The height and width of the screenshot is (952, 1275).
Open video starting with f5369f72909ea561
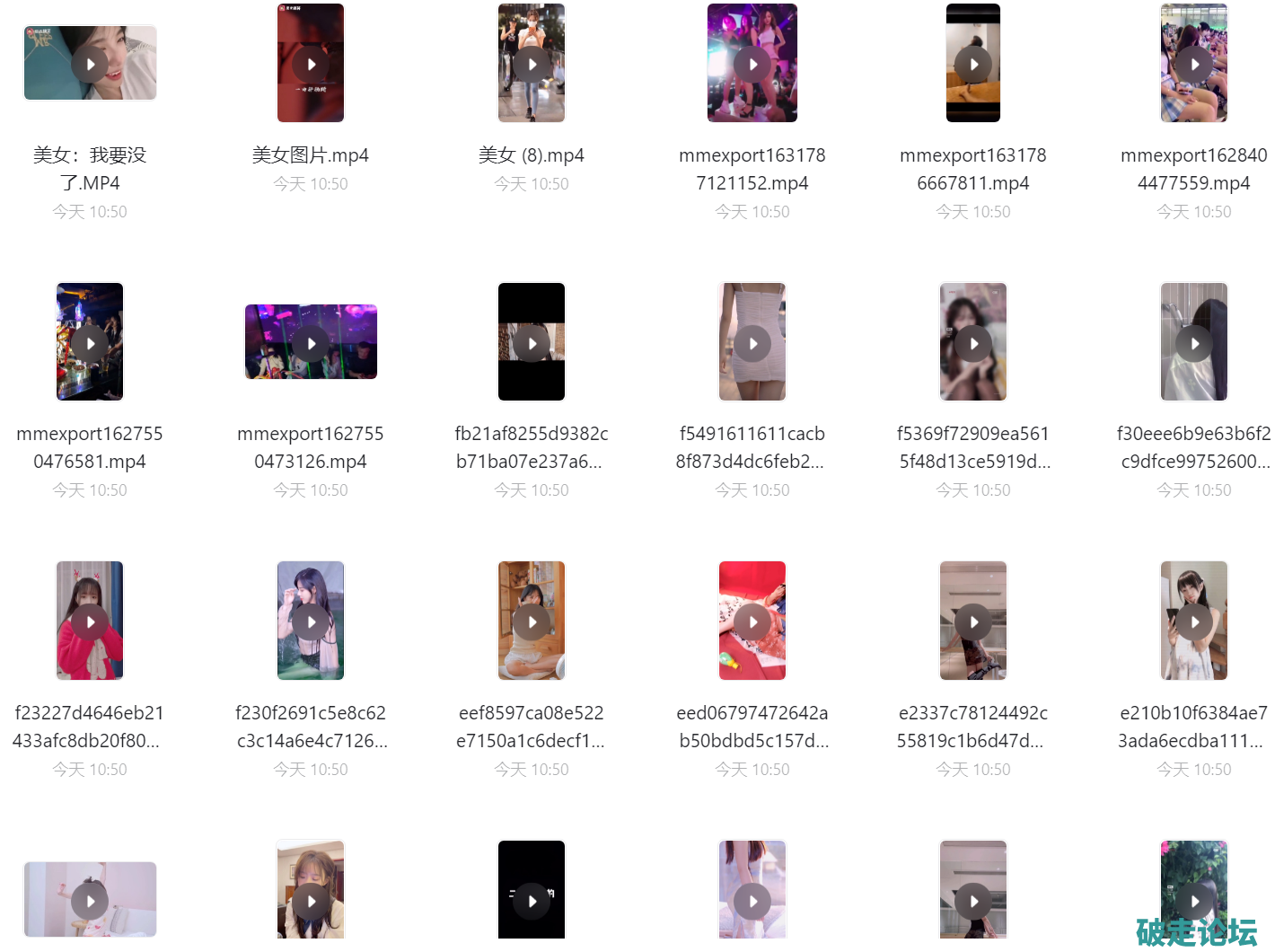tap(973, 343)
